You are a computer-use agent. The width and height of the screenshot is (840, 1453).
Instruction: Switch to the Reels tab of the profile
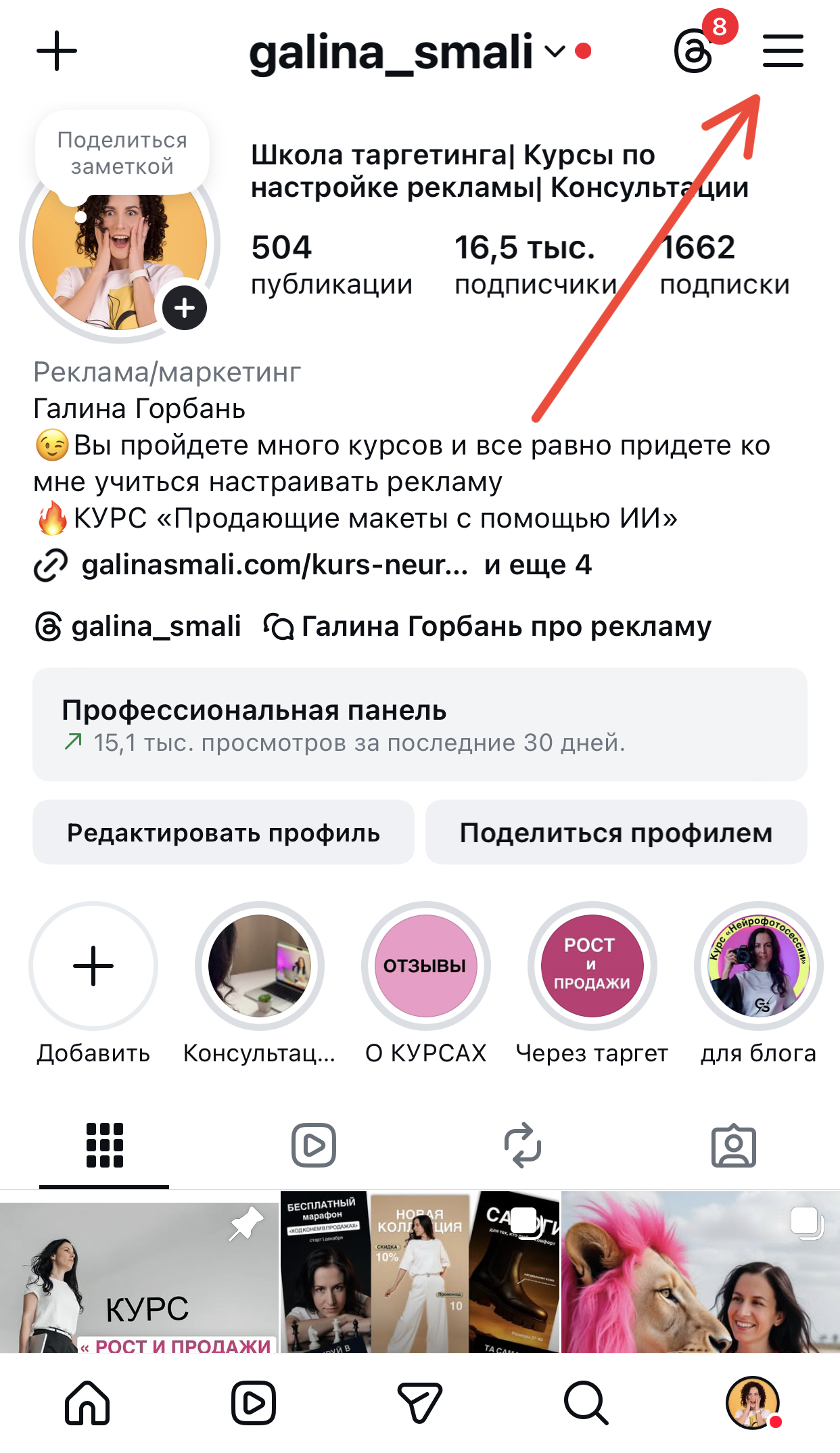click(x=314, y=1145)
